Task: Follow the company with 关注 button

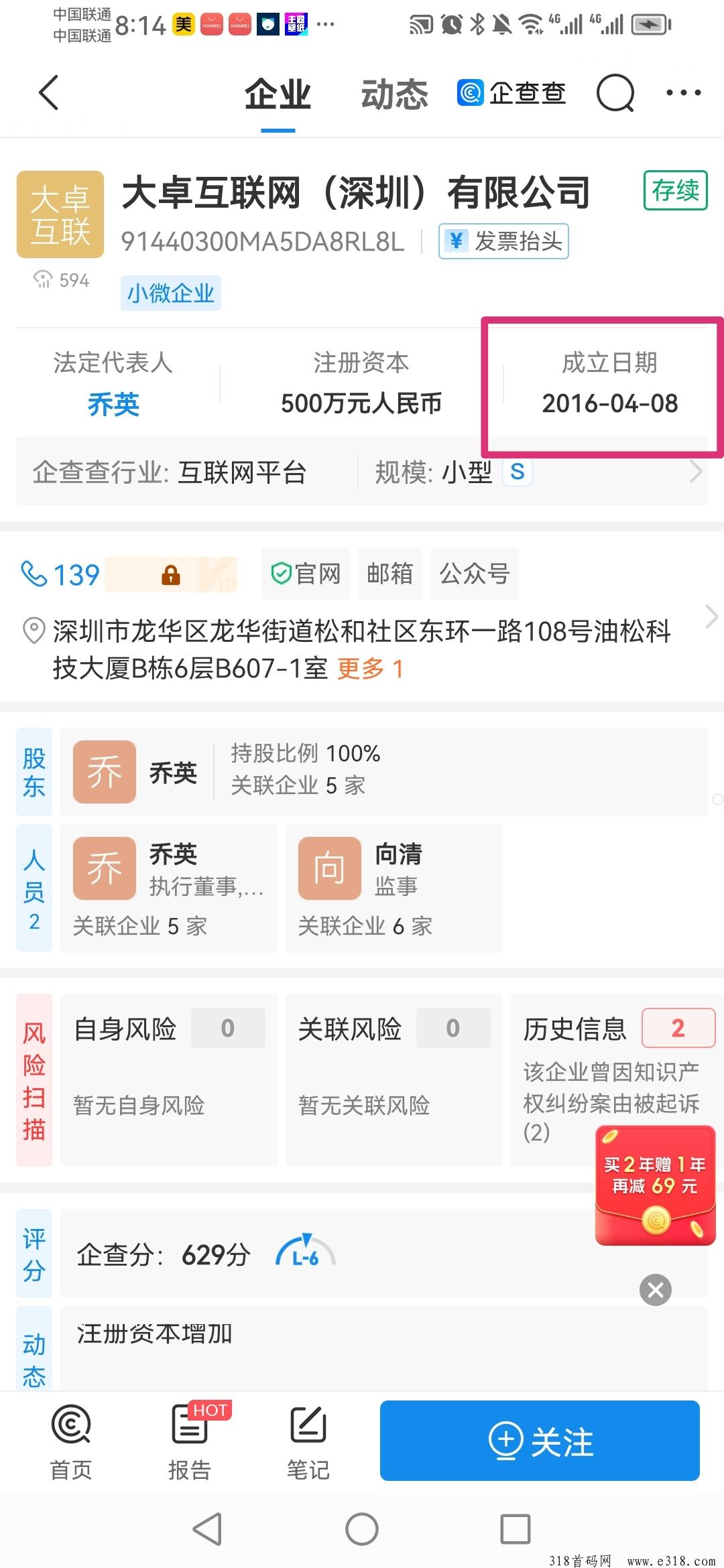Action: 540,1440
